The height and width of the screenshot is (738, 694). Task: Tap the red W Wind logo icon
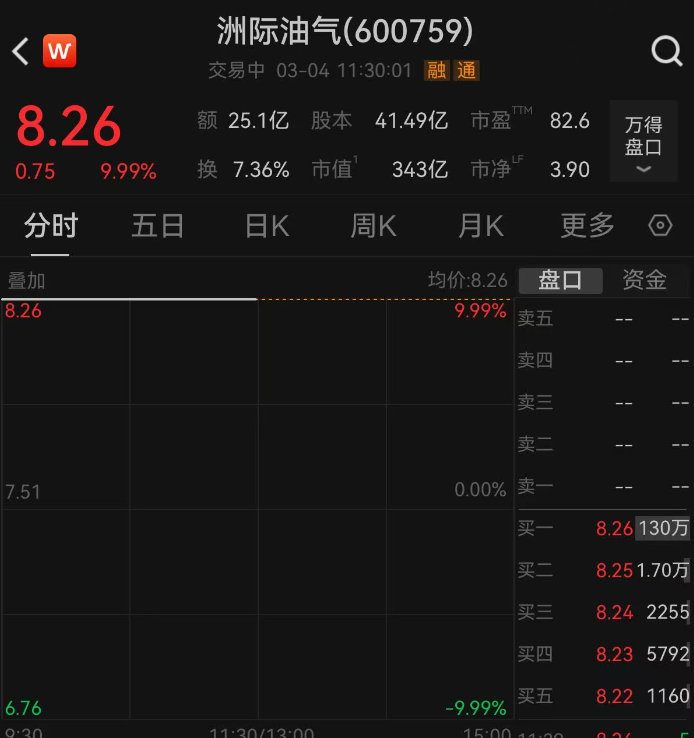pos(60,51)
